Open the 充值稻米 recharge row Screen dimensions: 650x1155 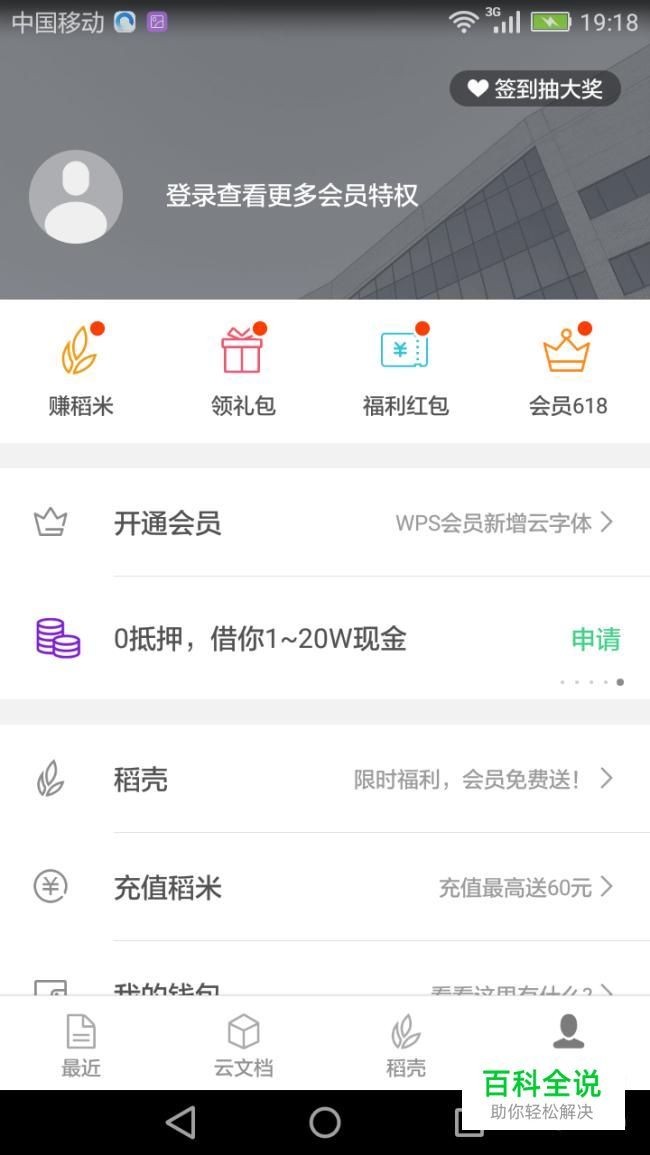point(325,887)
